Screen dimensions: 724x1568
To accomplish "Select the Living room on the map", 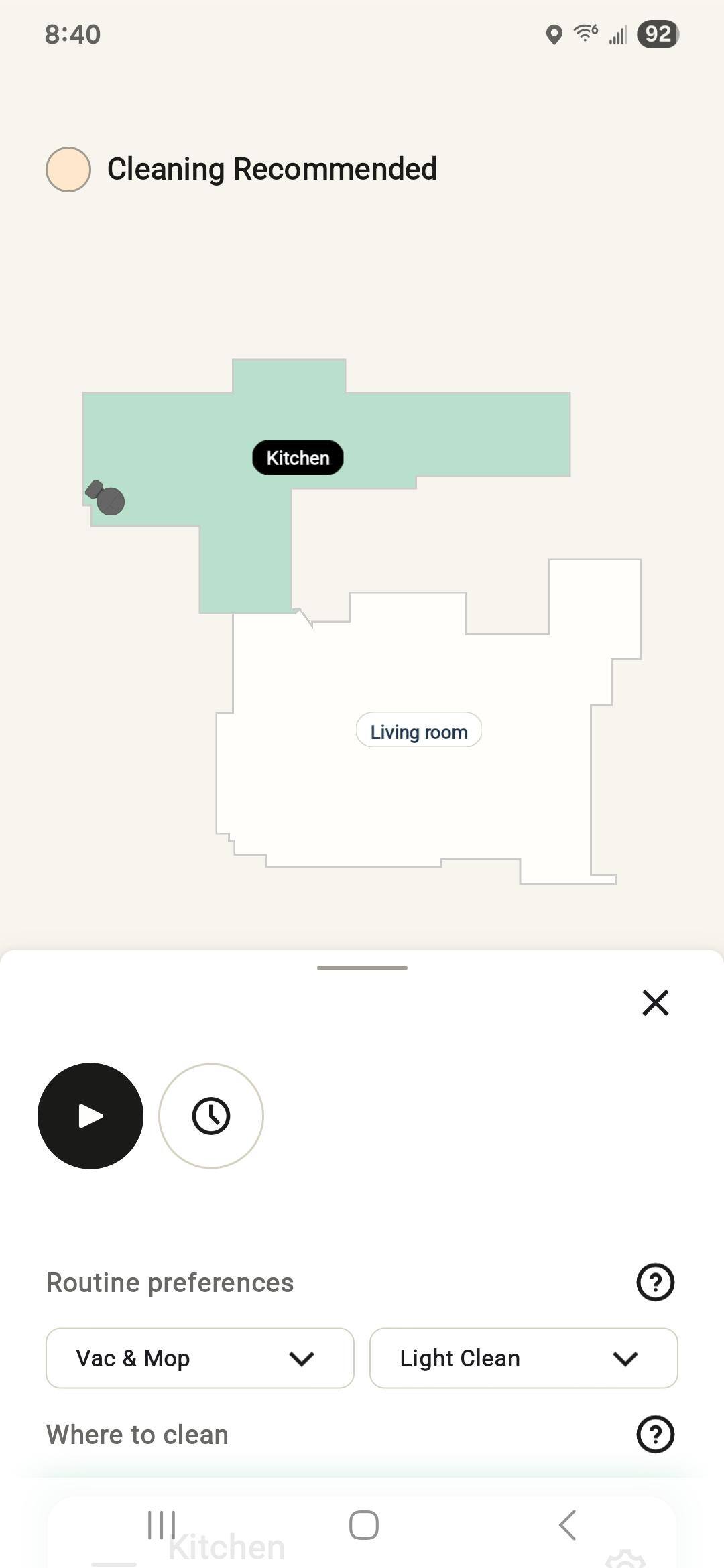I will click(x=418, y=731).
